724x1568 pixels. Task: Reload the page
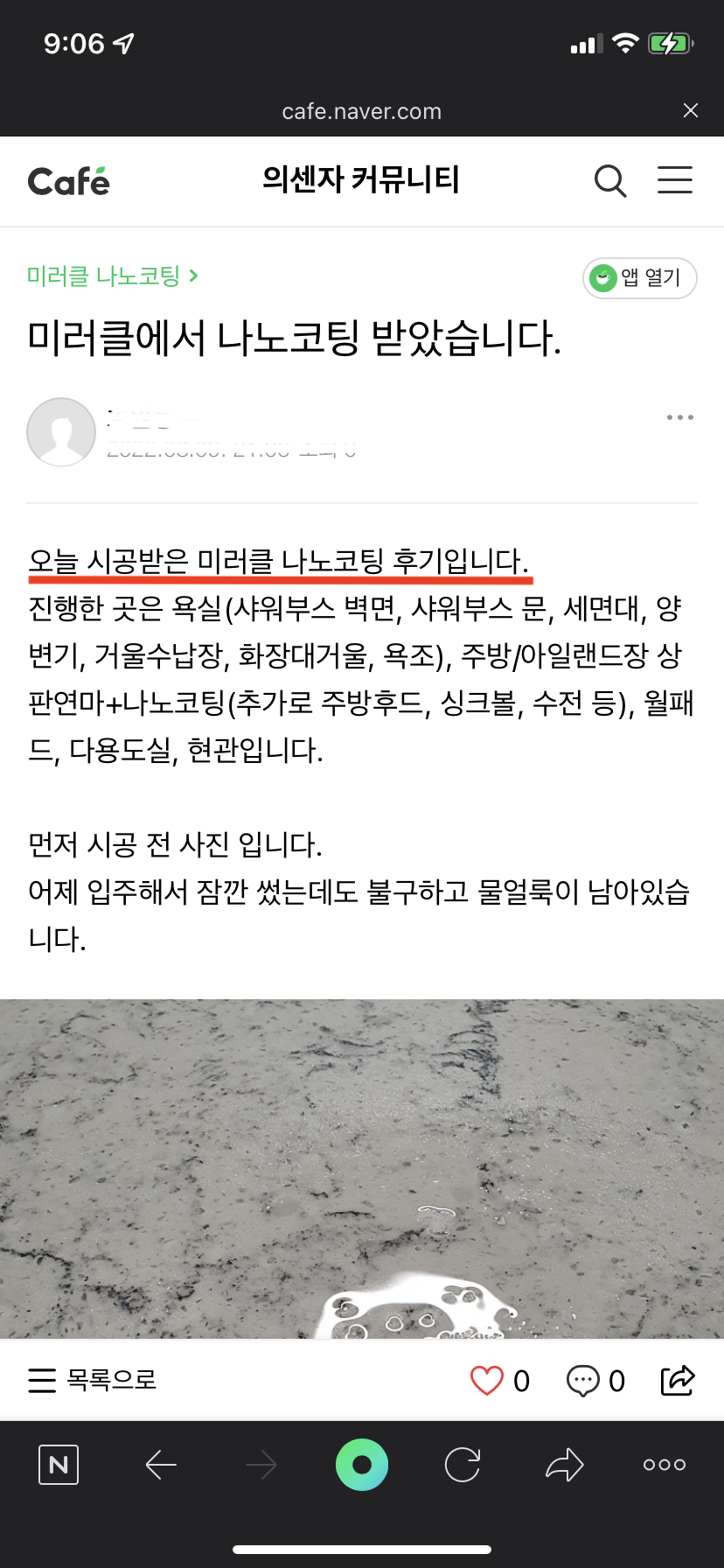pyautogui.click(x=463, y=1465)
